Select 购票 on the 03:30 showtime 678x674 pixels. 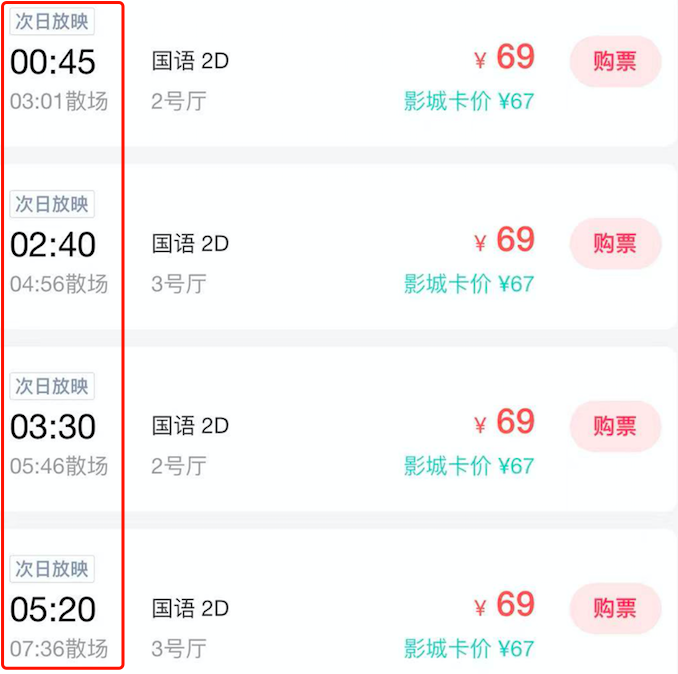point(614,426)
